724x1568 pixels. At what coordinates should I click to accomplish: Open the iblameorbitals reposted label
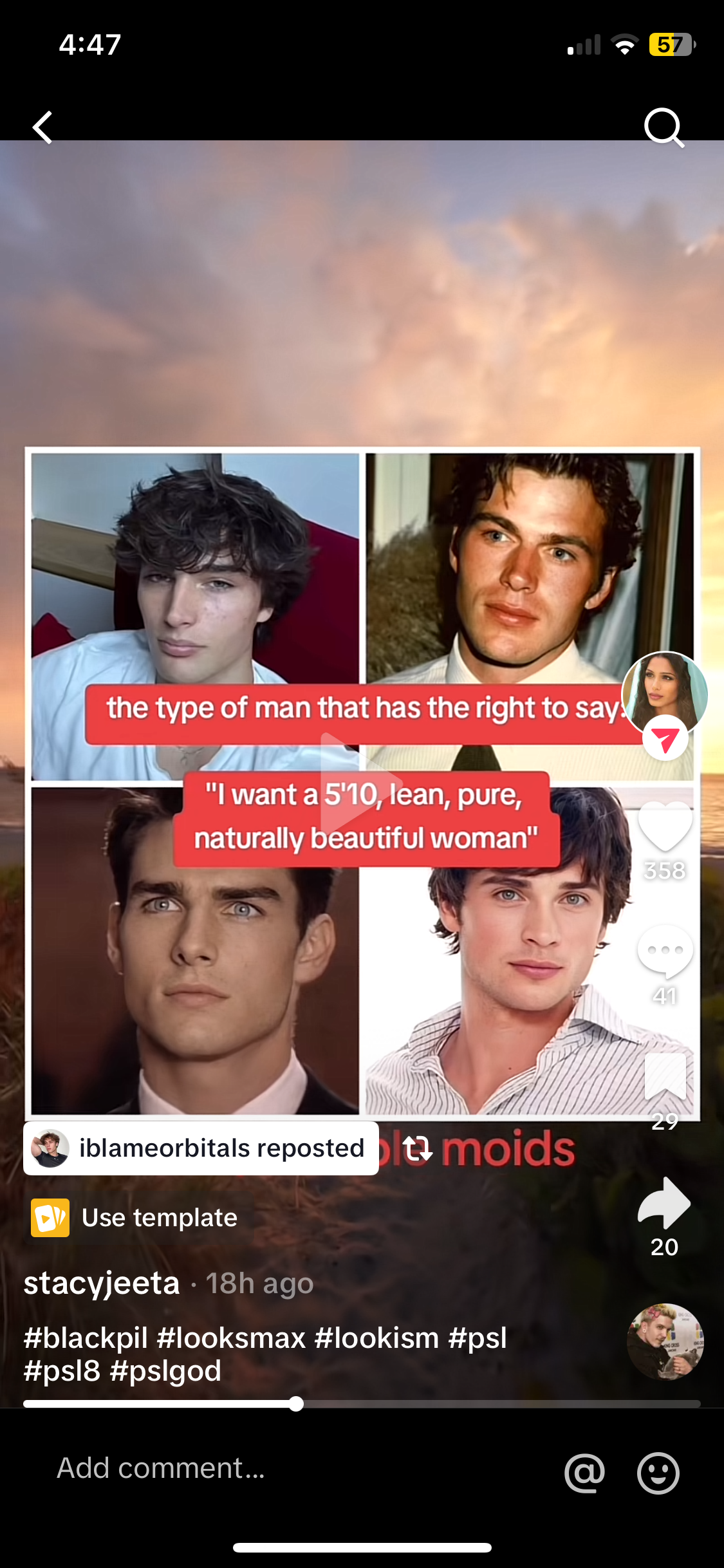(x=201, y=1148)
